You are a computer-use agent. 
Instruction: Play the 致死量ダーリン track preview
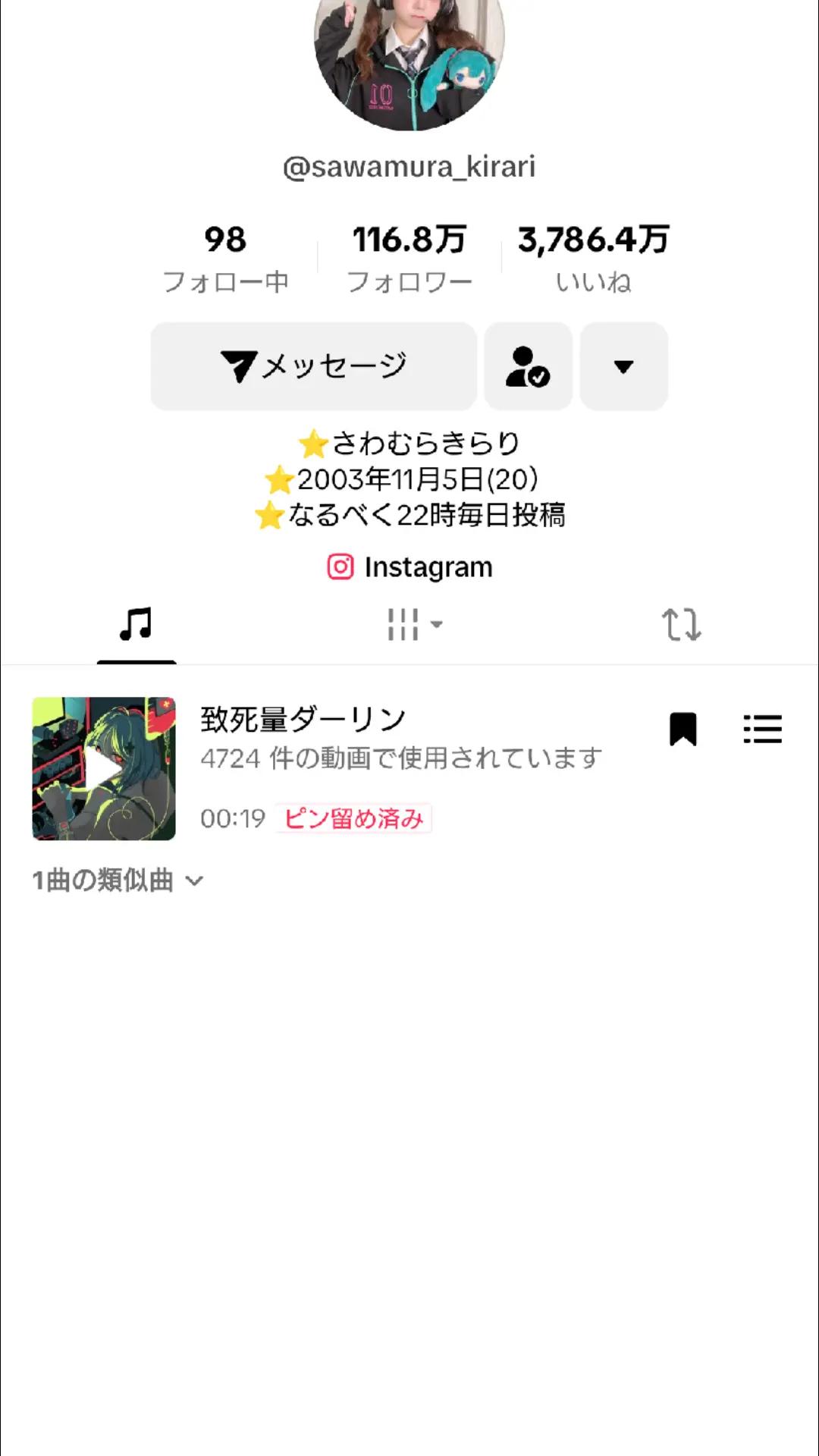(x=104, y=768)
